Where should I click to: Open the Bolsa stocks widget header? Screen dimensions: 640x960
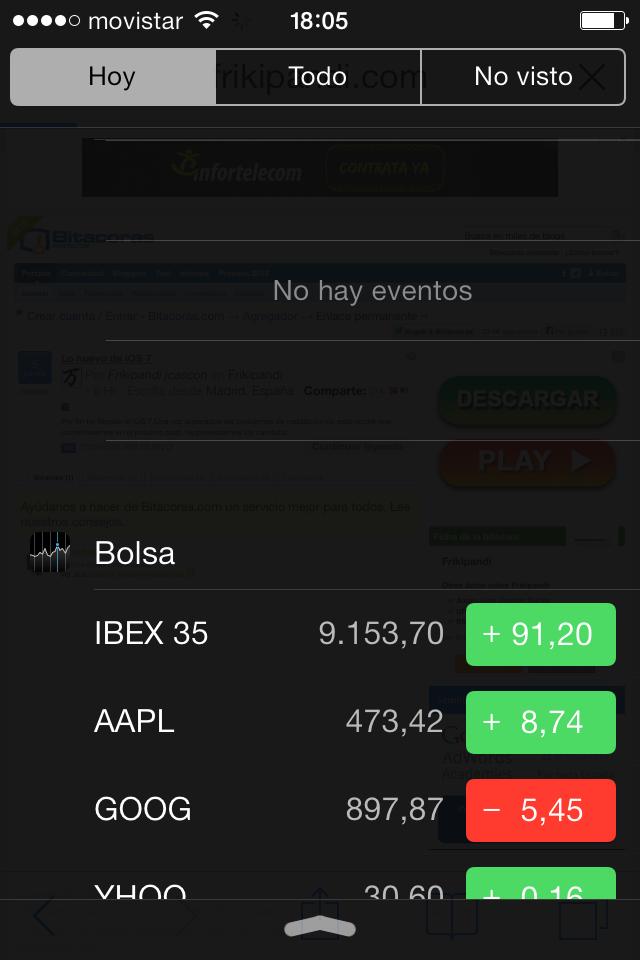point(134,553)
